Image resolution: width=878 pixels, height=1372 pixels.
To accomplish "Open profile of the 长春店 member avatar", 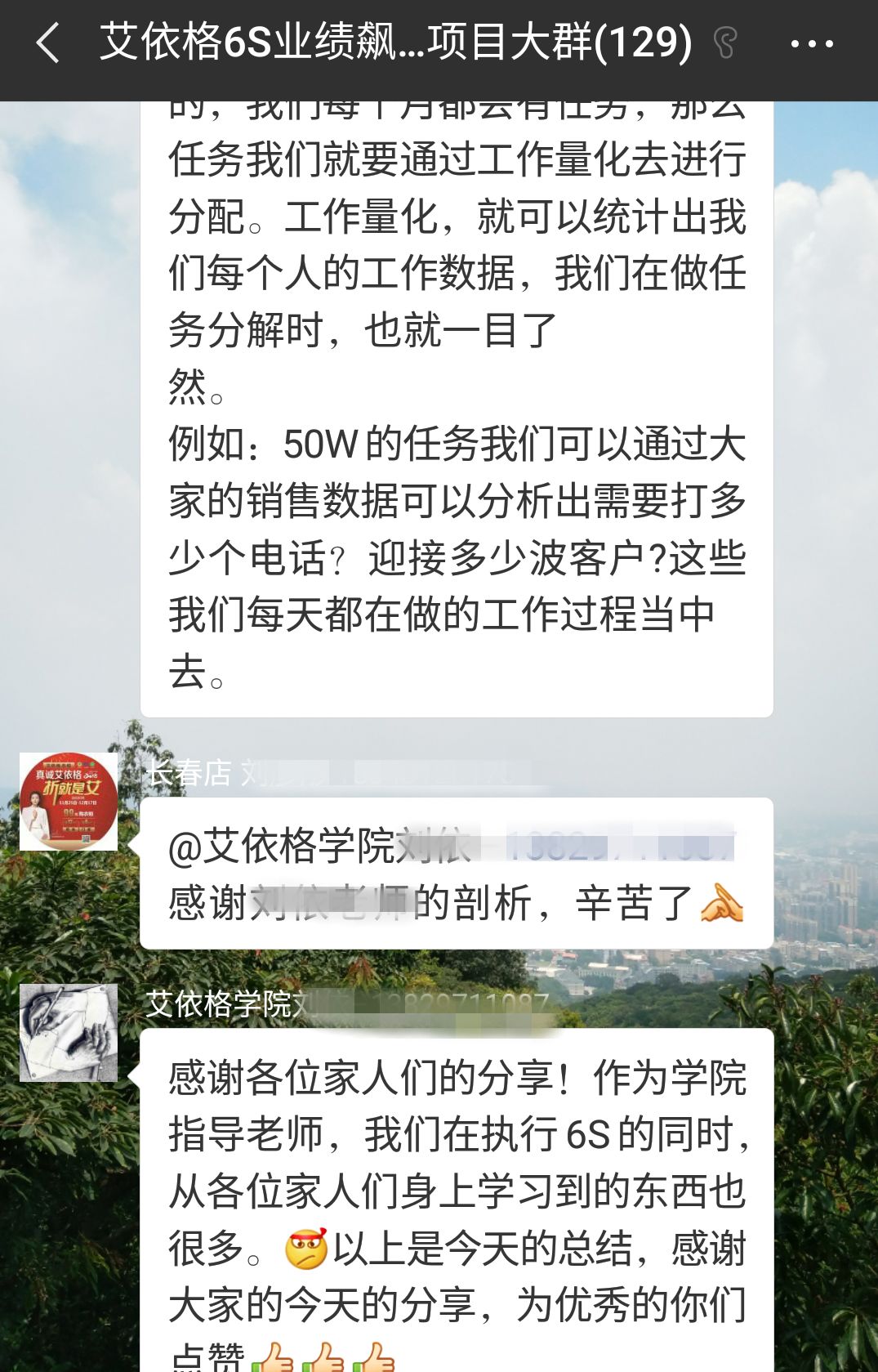I will (x=69, y=801).
